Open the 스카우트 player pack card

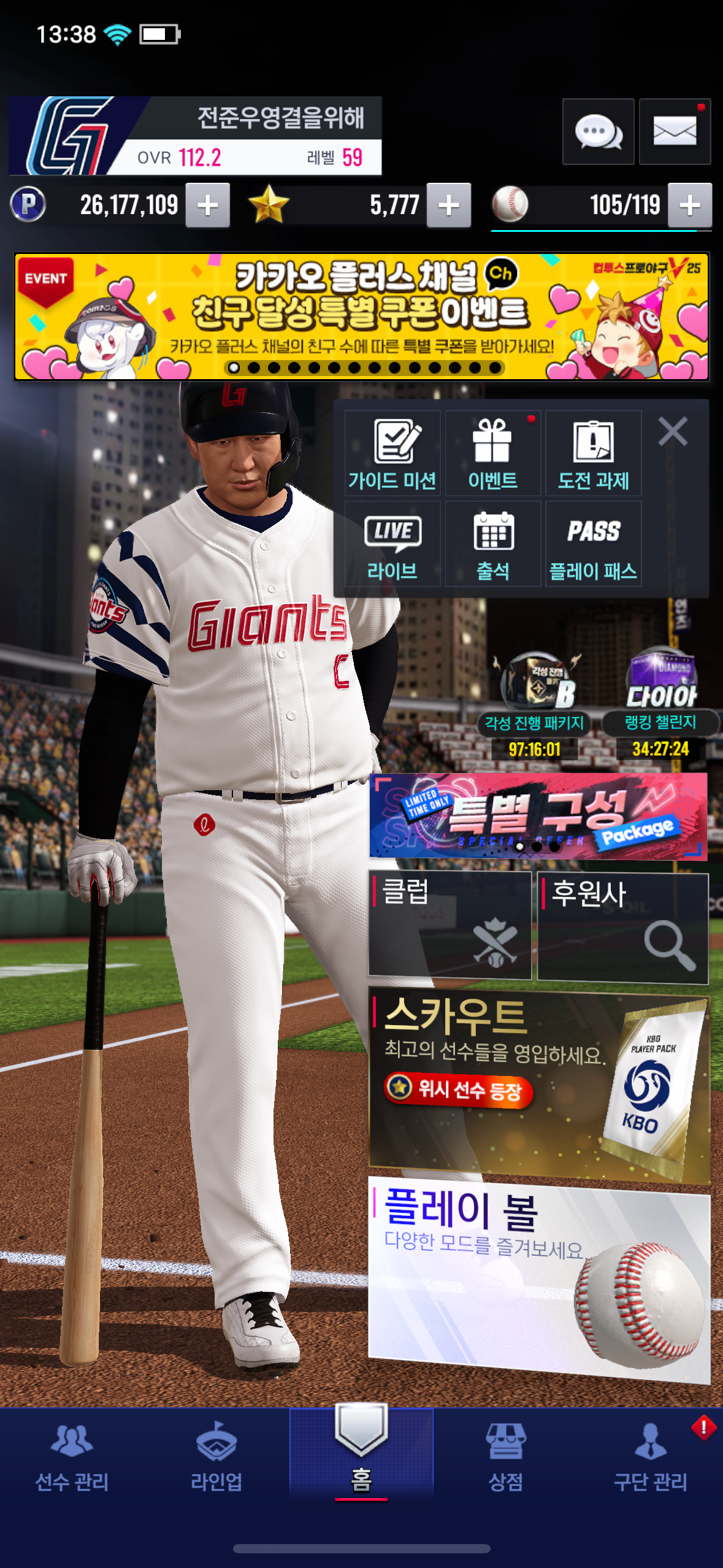point(538,1086)
